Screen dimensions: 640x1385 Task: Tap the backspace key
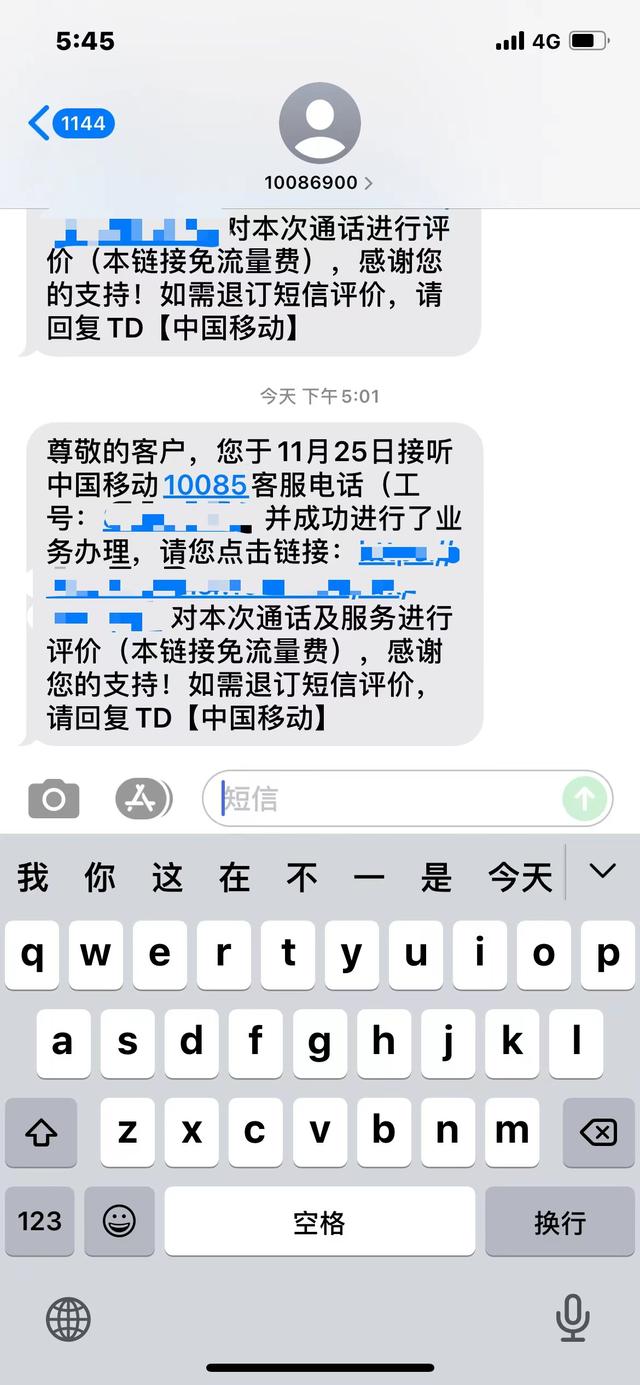tap(598, 1132)
